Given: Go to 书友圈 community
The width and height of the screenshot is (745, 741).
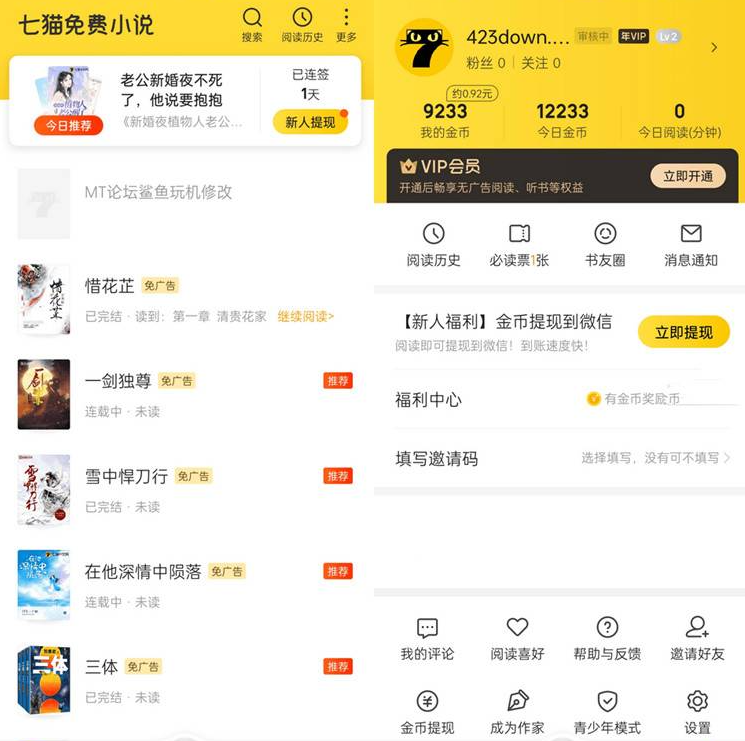Looking at the screenshot, I should [x=605, y=244].
